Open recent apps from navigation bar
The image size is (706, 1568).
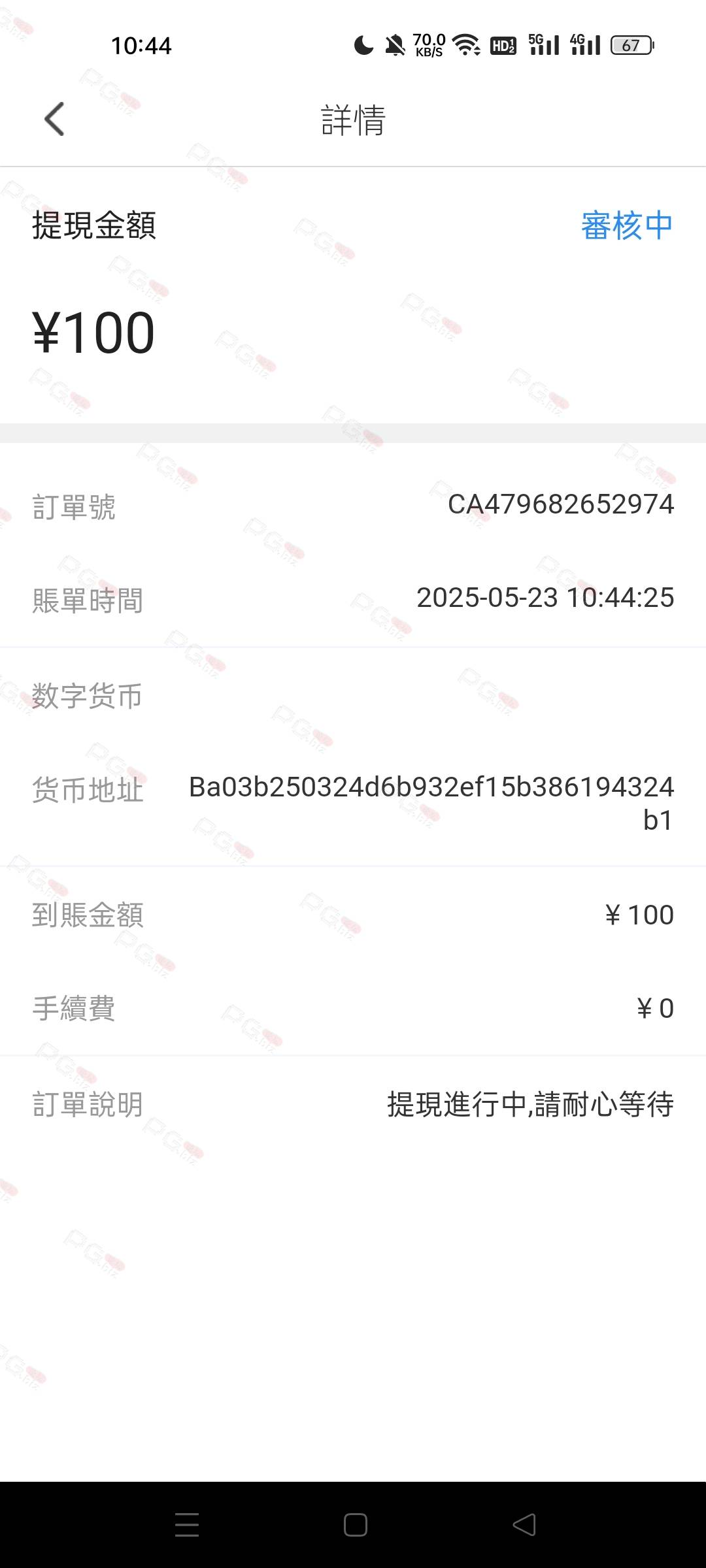click(187, 1525)
